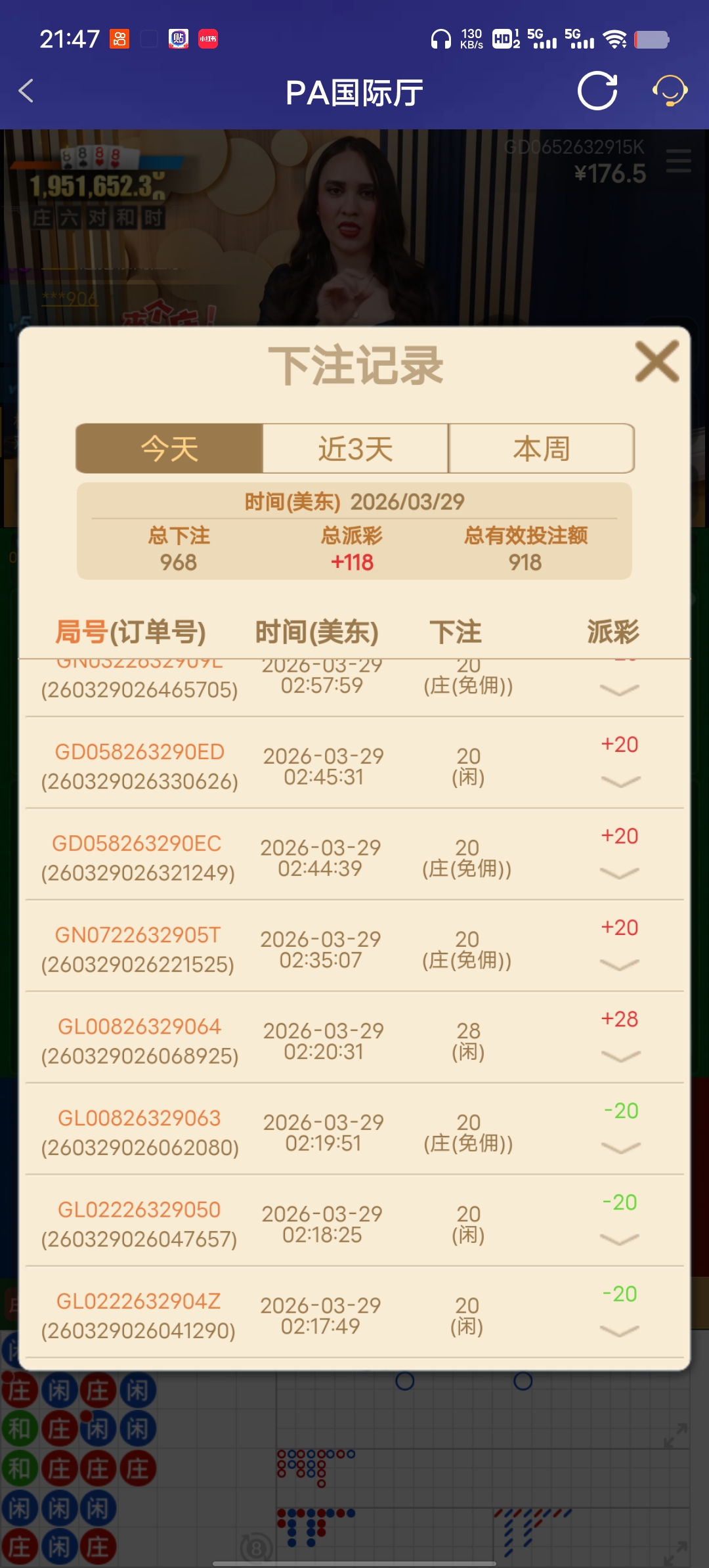Switch to the 本周 tab
The image size is (709, 1568).
[x=541, y=448]
